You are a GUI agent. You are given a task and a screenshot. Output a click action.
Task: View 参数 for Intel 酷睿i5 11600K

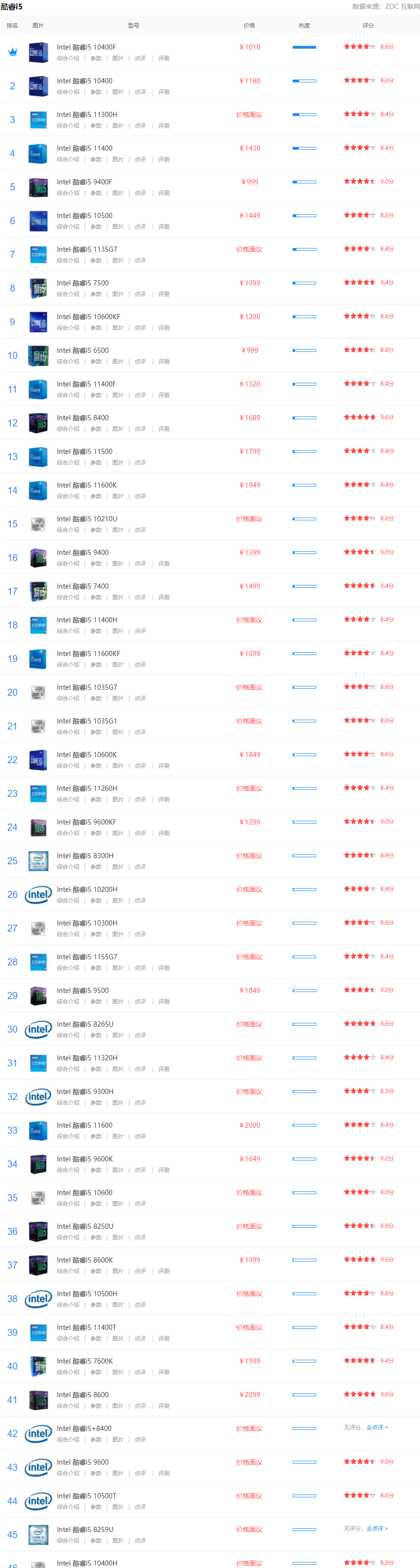click(x=96, y=496)
